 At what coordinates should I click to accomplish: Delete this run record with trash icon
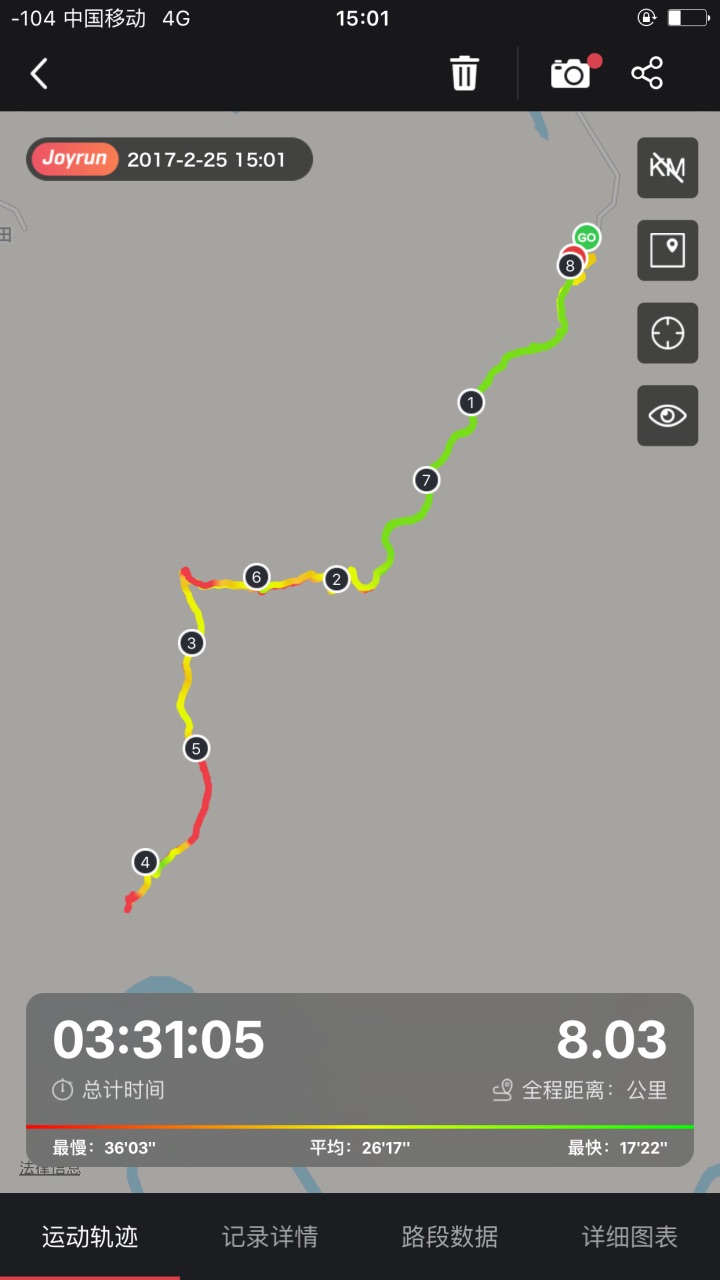(x=464, y=73)
